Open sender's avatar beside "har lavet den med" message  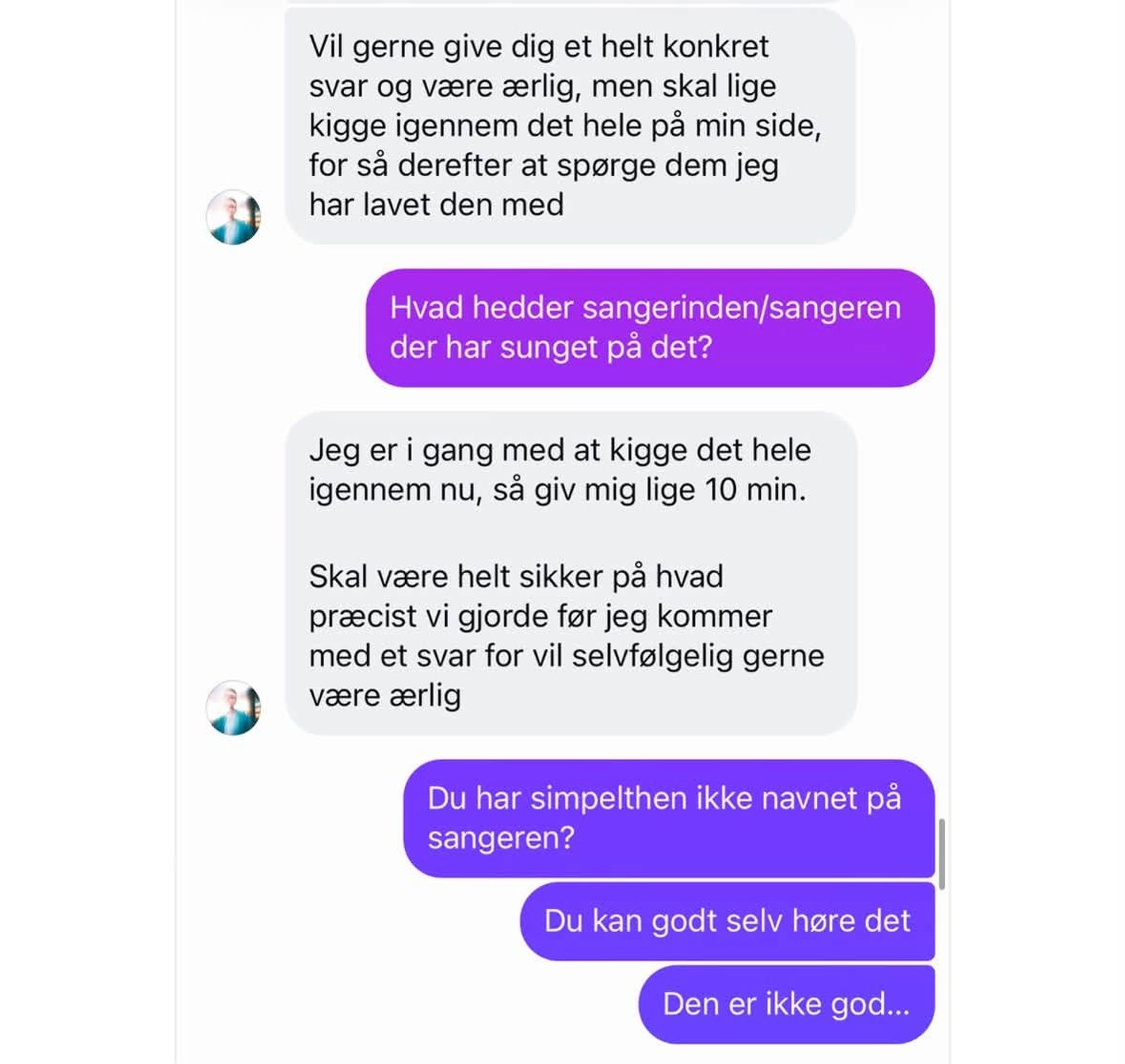click(x=233, y=217)
